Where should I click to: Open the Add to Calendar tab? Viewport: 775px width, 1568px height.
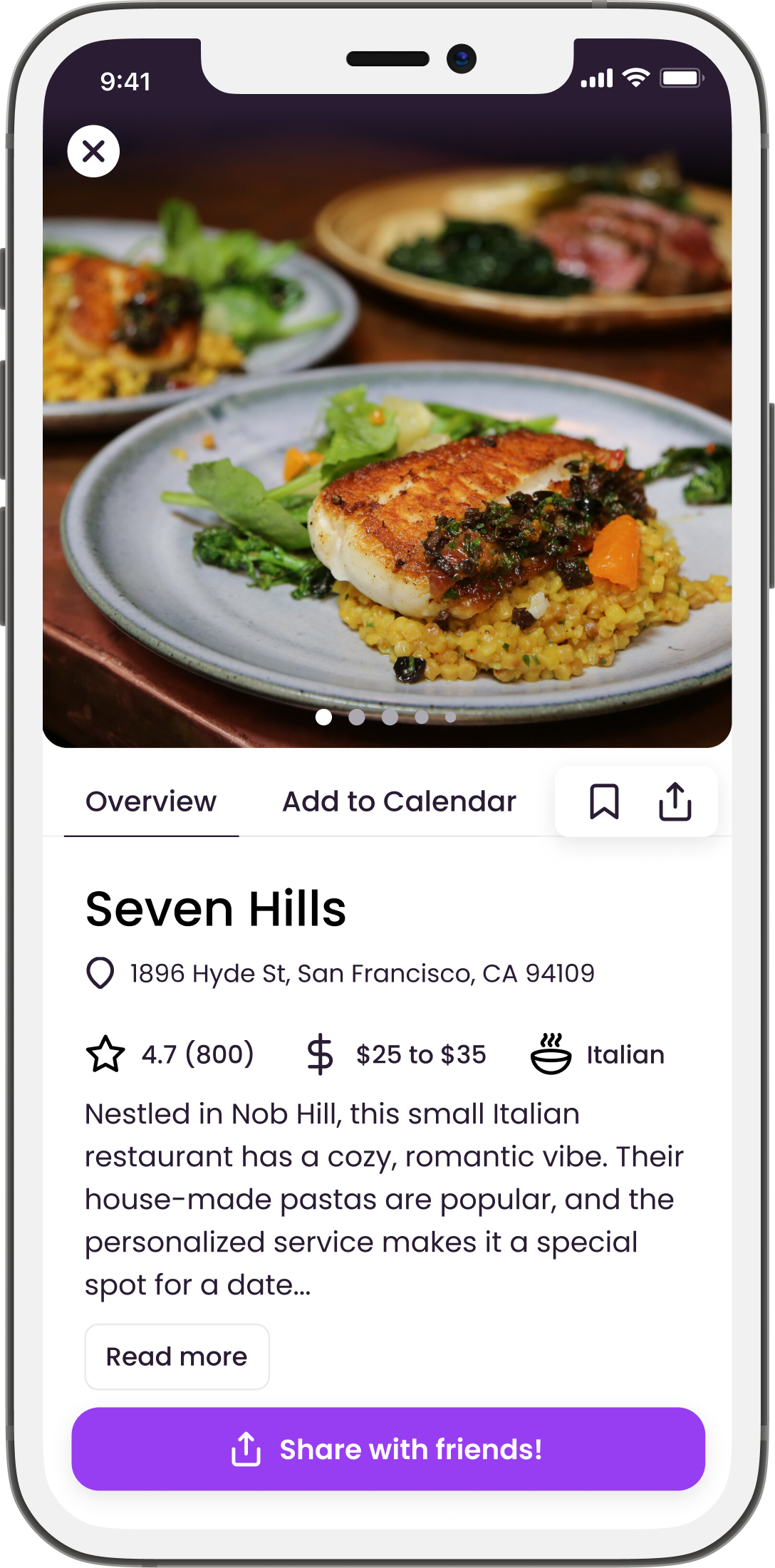pyautogui.click(x=399, y=802)
